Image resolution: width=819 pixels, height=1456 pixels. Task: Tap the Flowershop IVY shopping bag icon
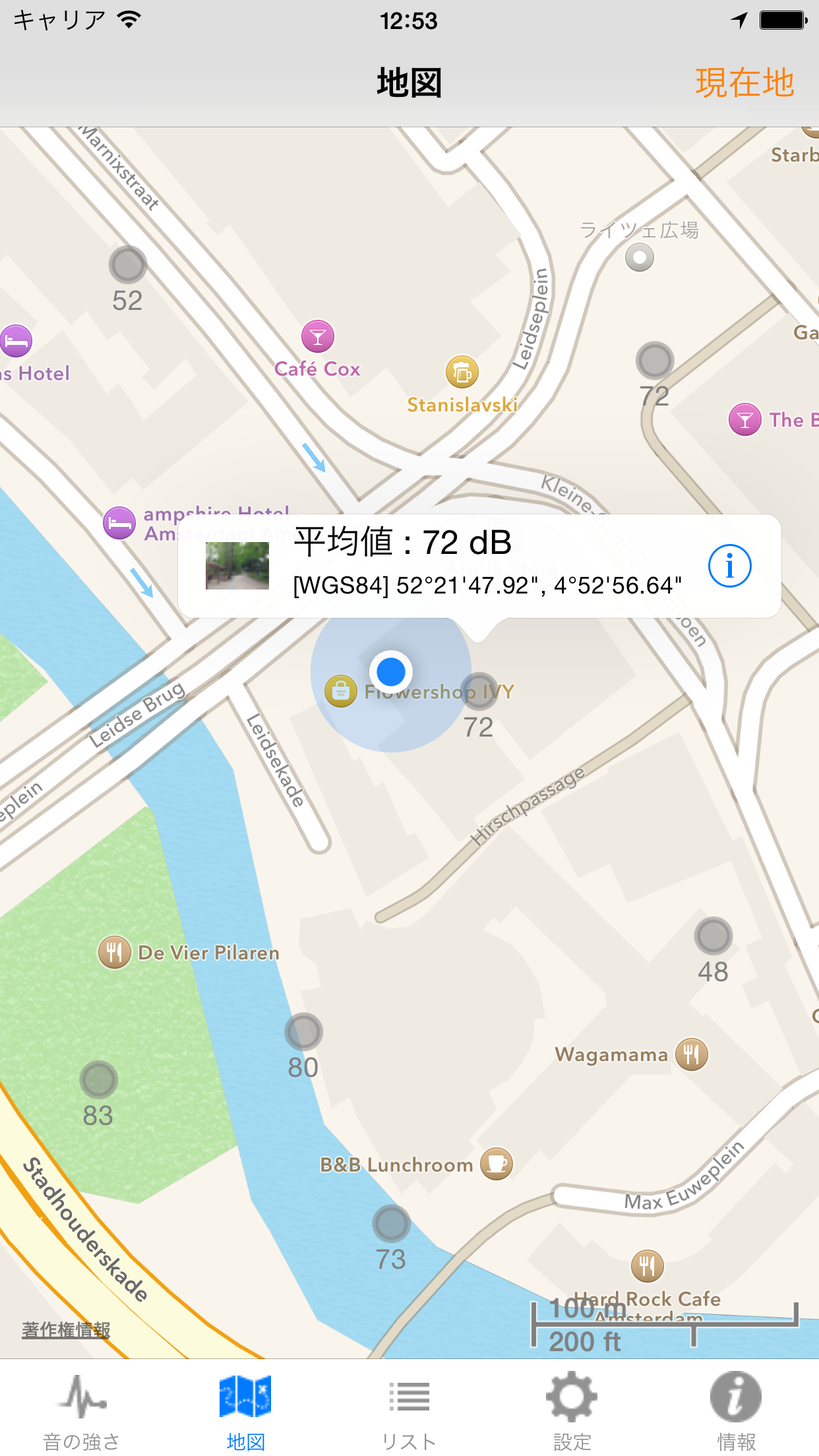(340, 691)
